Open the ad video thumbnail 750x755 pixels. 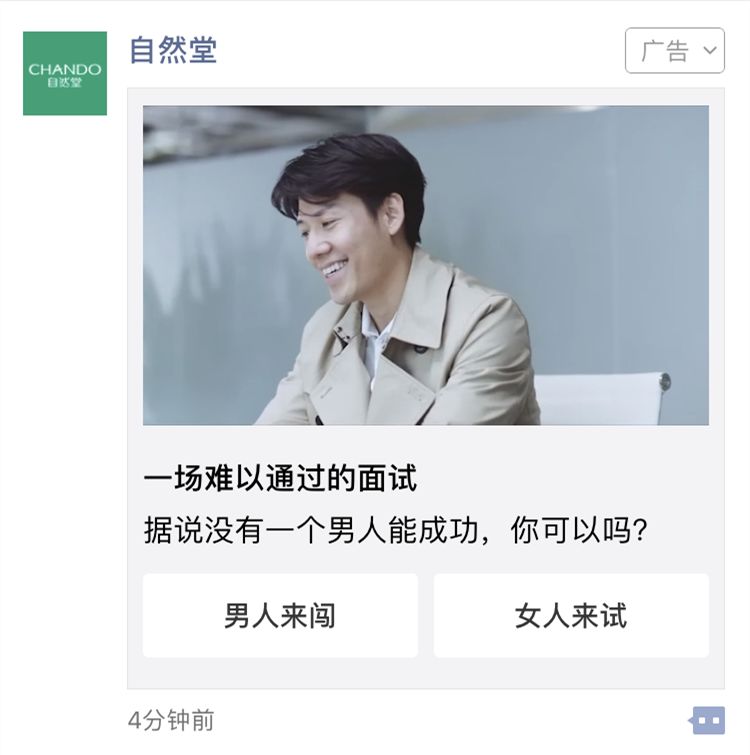click(x=425, y=265)
